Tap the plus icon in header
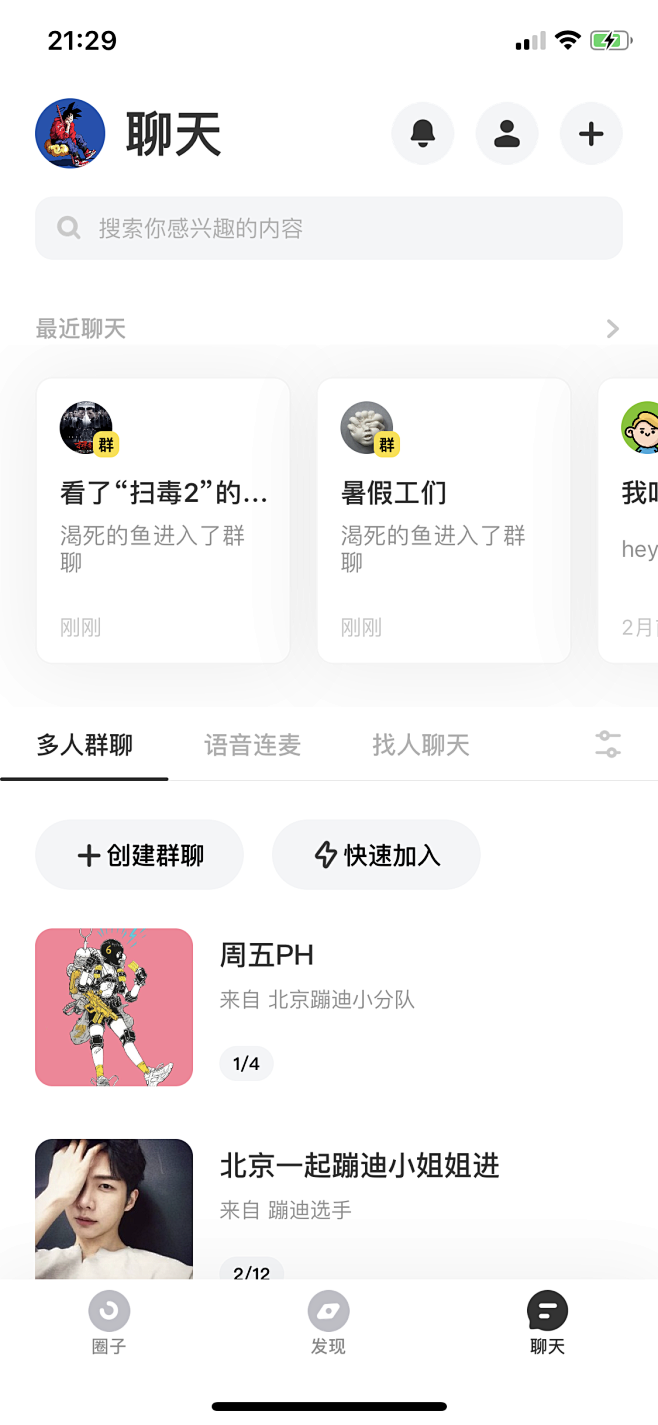658x1425 pixels. [x=591, y=133]
